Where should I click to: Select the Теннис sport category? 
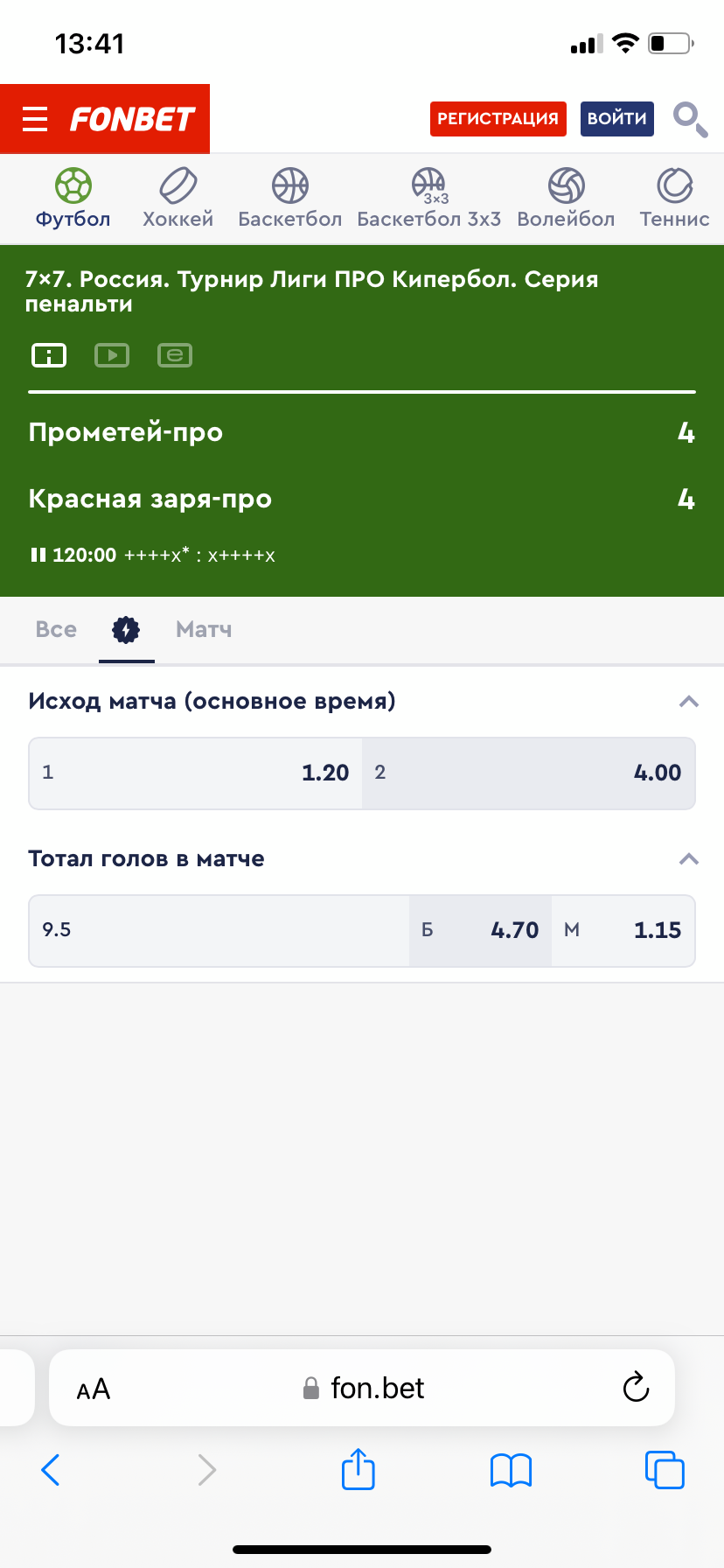click(674, 199)
